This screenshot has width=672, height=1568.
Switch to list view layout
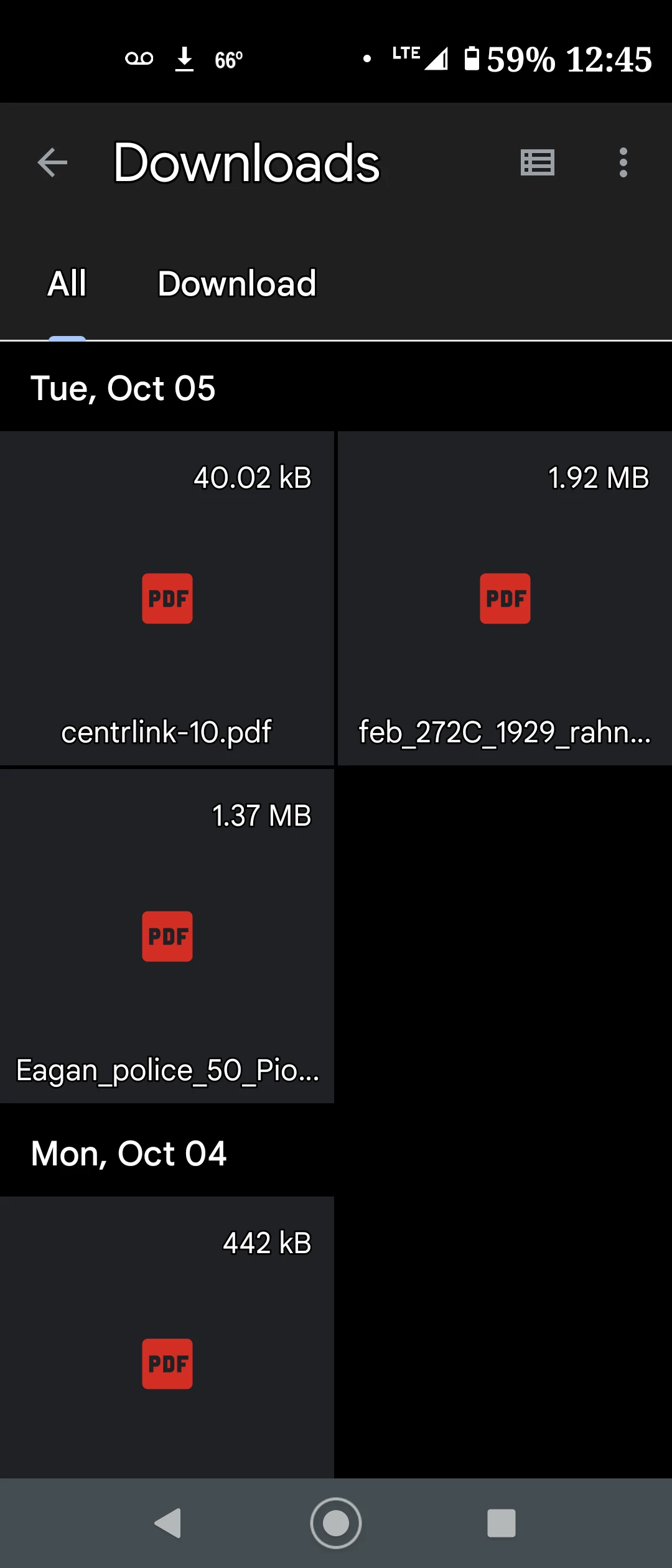(537, 163)
